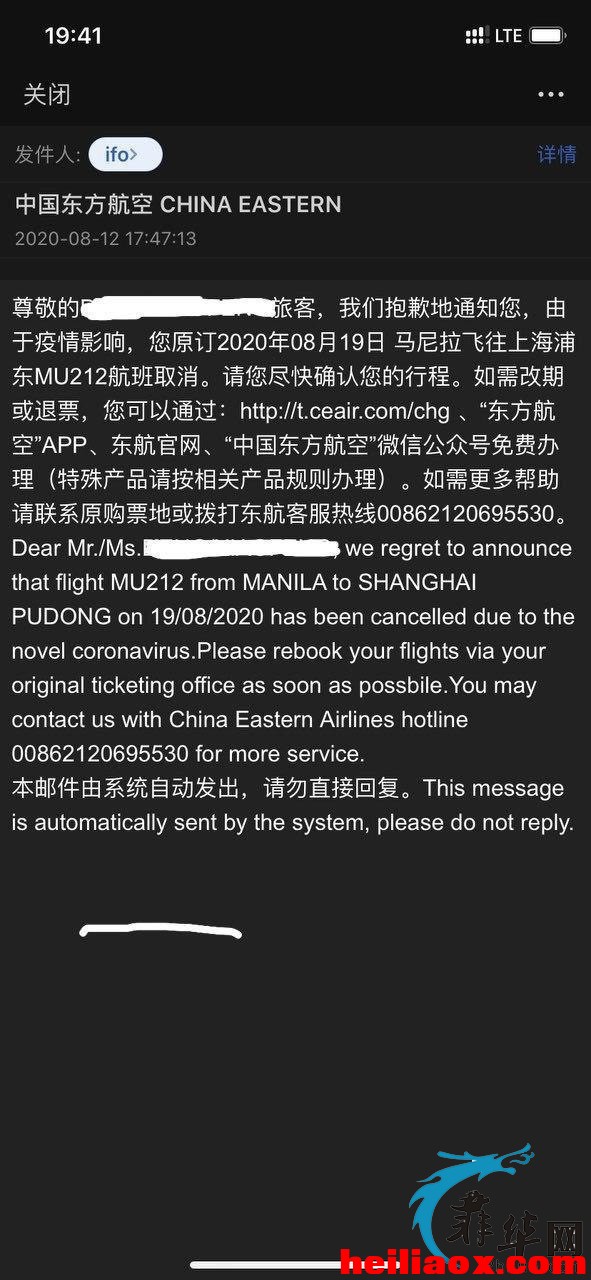The image size is (591, 1280).
Task: Tap the ifo sender chip
Action: point(125,155)
